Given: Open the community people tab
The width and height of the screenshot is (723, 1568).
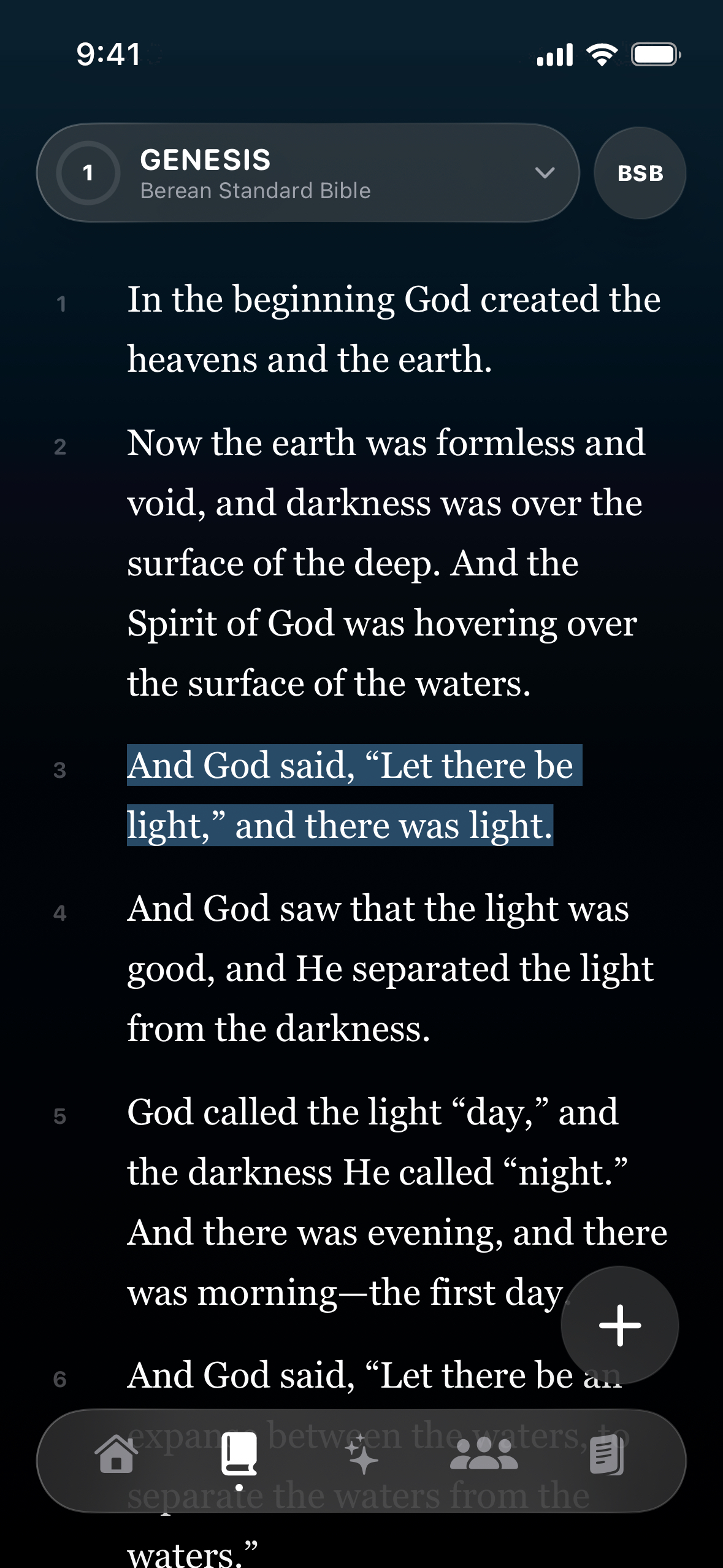Looking at the screenshot, I should pyautogui.click(x=484, y=1455).
